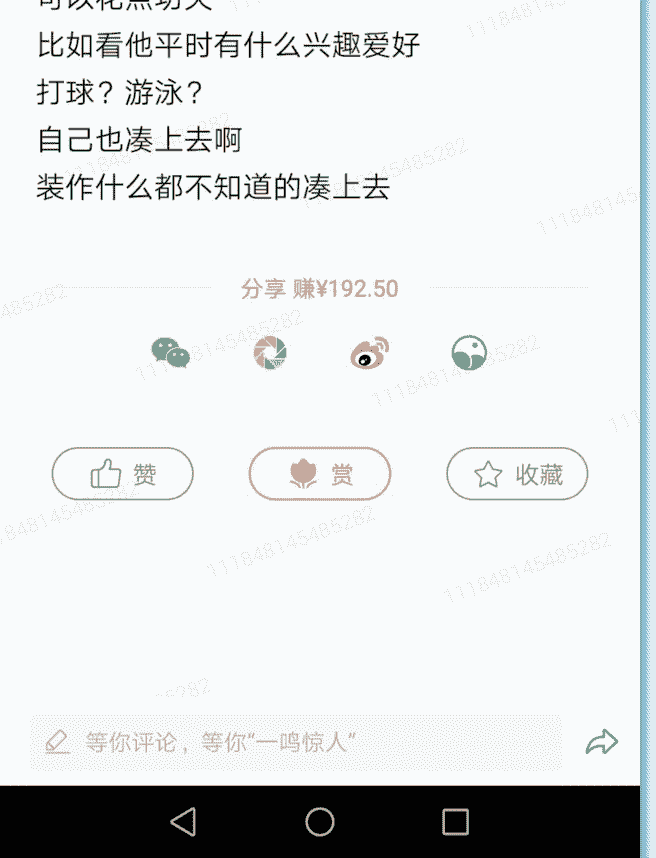Like this post with 赞 button
Screen dimensions: 656x858
(122, 474)
